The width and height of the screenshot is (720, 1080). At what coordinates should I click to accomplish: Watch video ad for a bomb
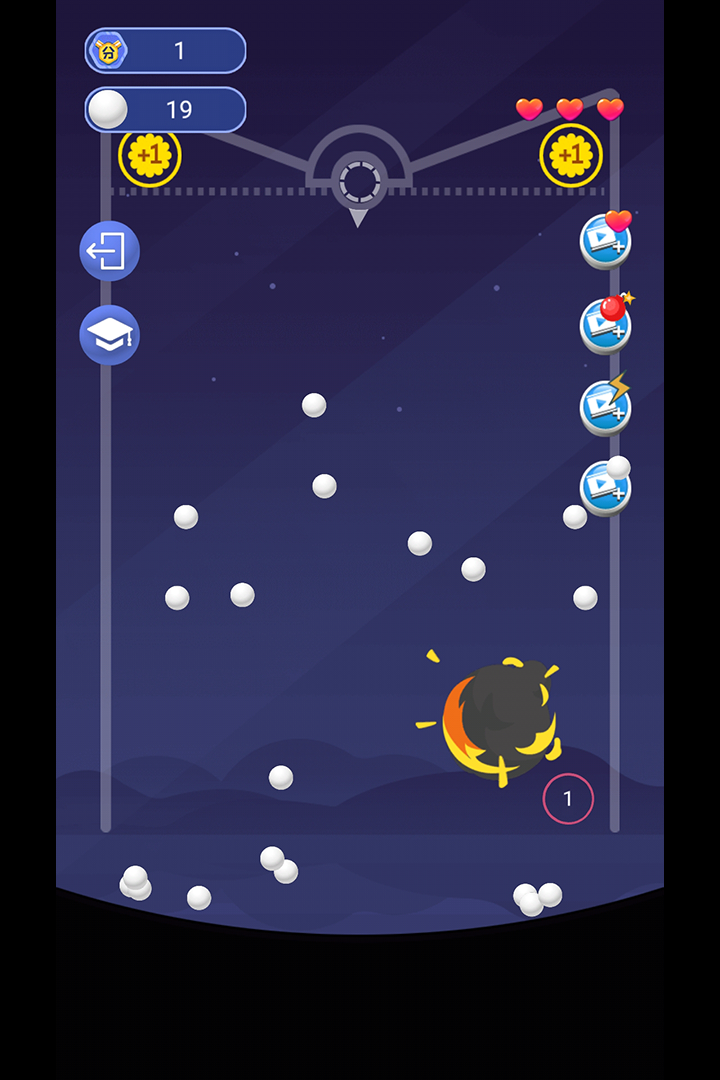coord(605,325)
